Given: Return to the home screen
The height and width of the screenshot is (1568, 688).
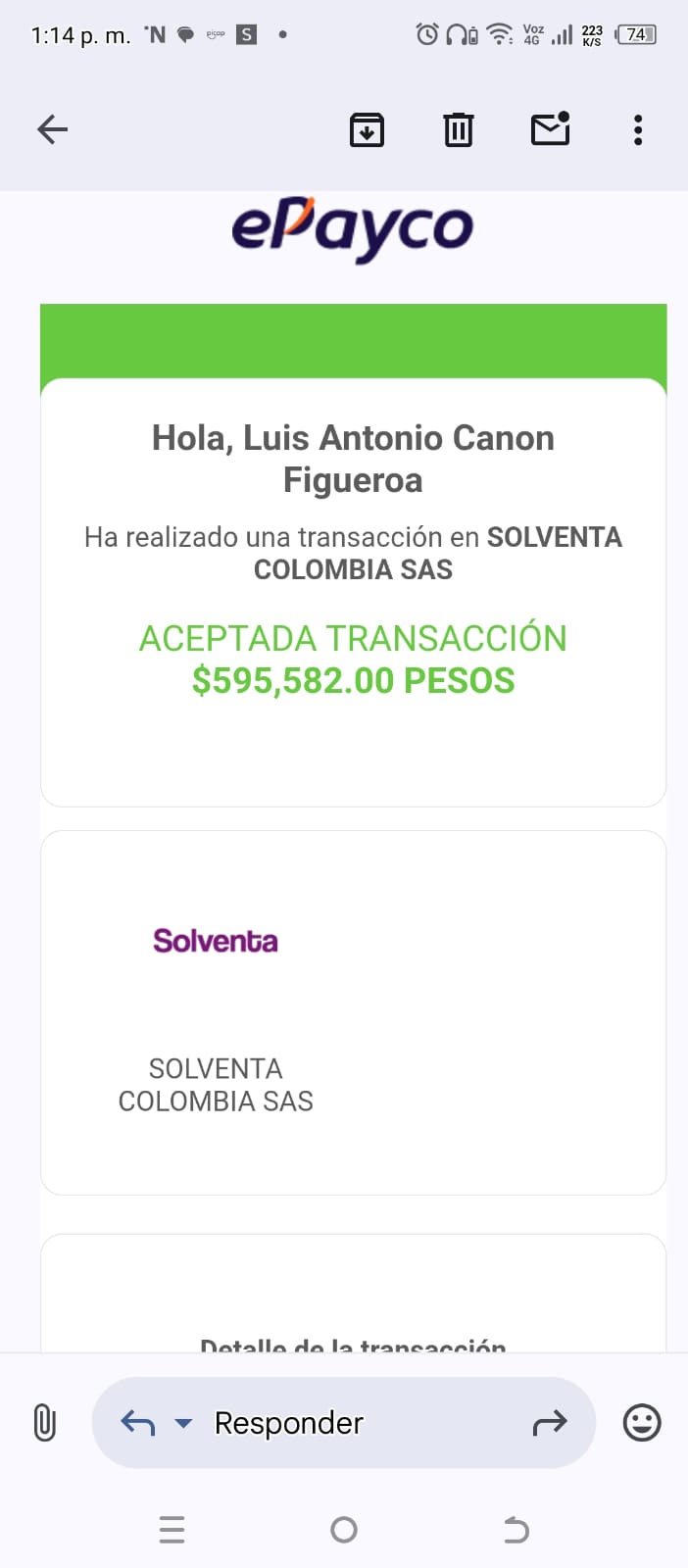Looking at the screenshot, I should (x=344, y=1530).
